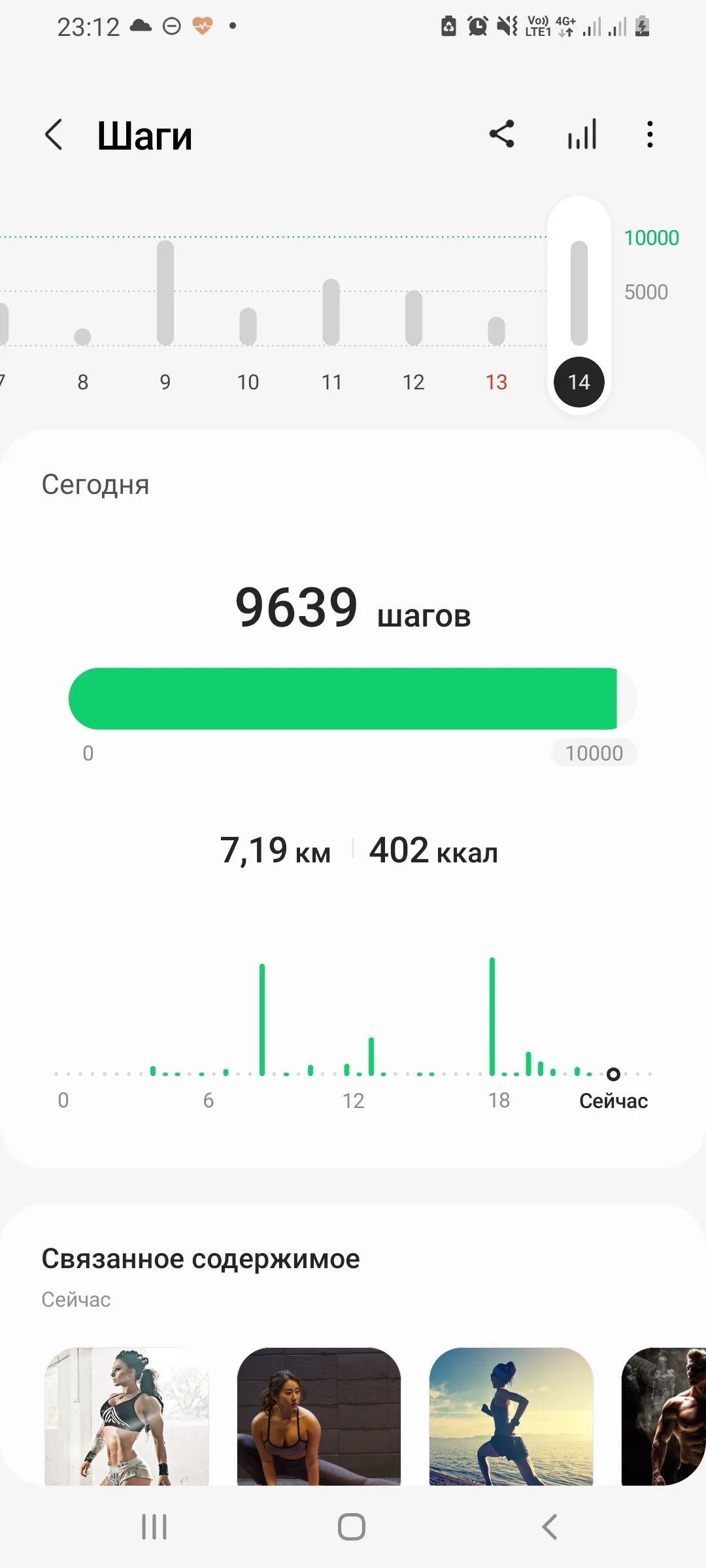The width and height of the screenshot is (706, 1568).
Task: Open the woman stretching workout thumbnail
Action: coord(319,1416)
